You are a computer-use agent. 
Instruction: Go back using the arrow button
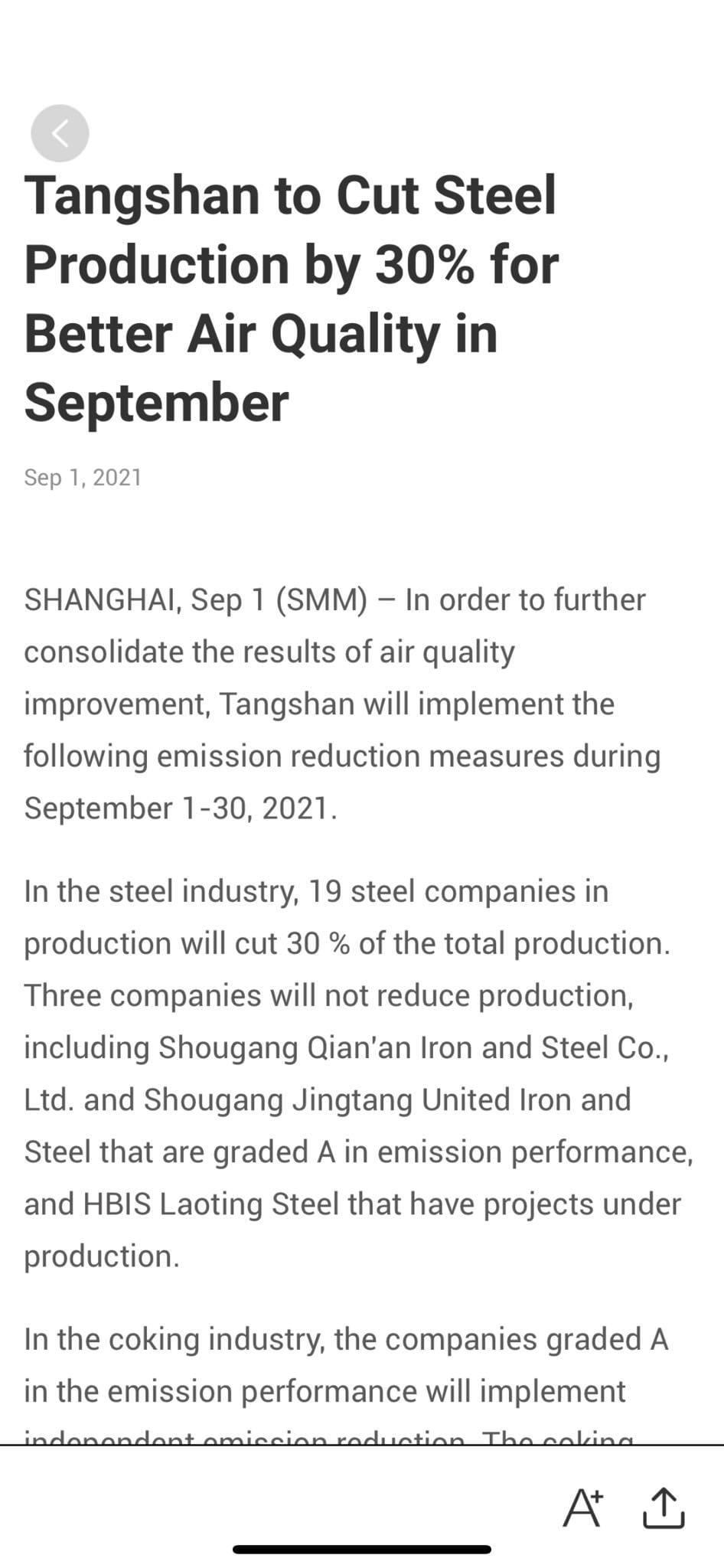point(60,133)
